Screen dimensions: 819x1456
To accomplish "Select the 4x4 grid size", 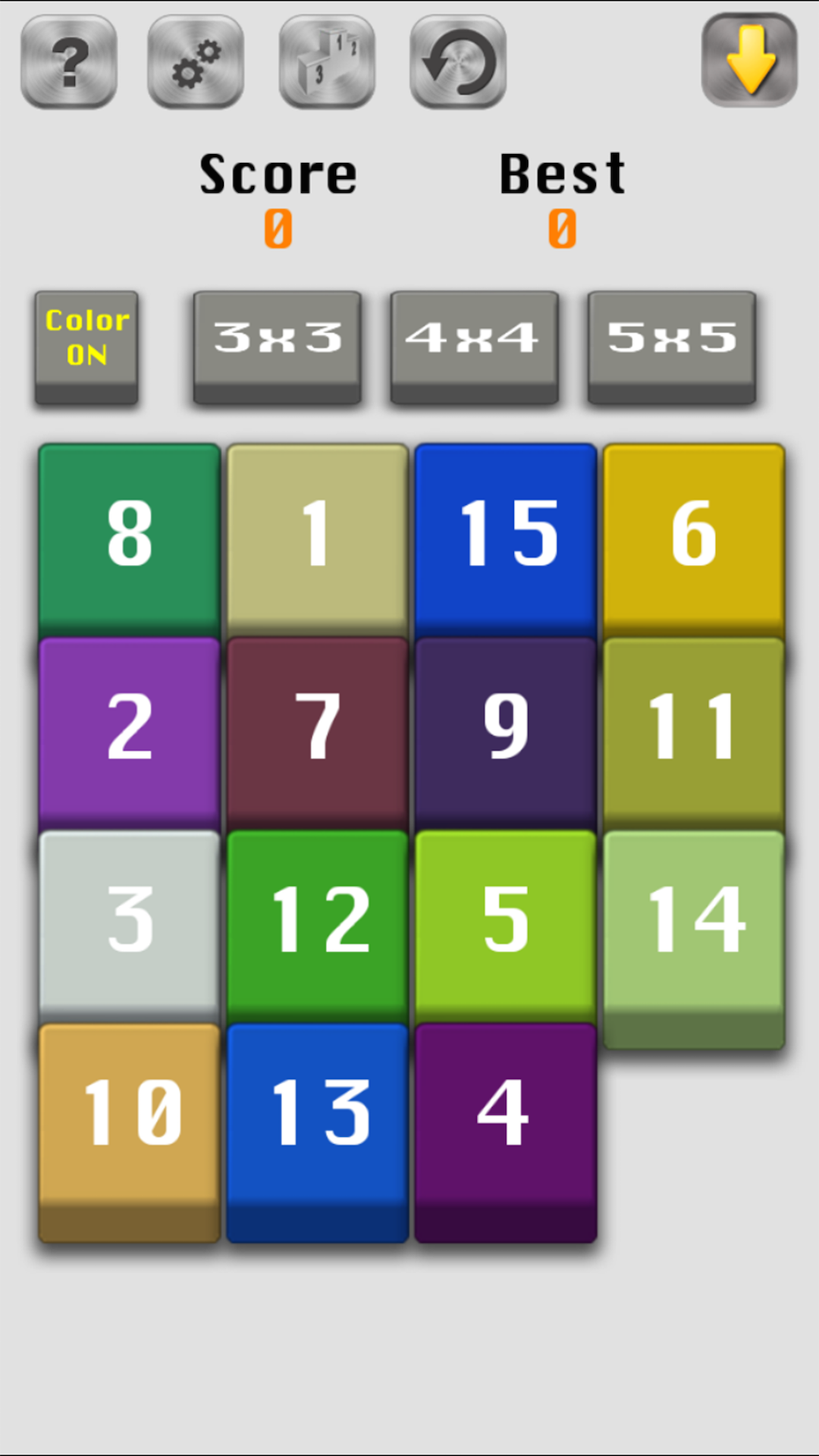I will tap(475, 347).
